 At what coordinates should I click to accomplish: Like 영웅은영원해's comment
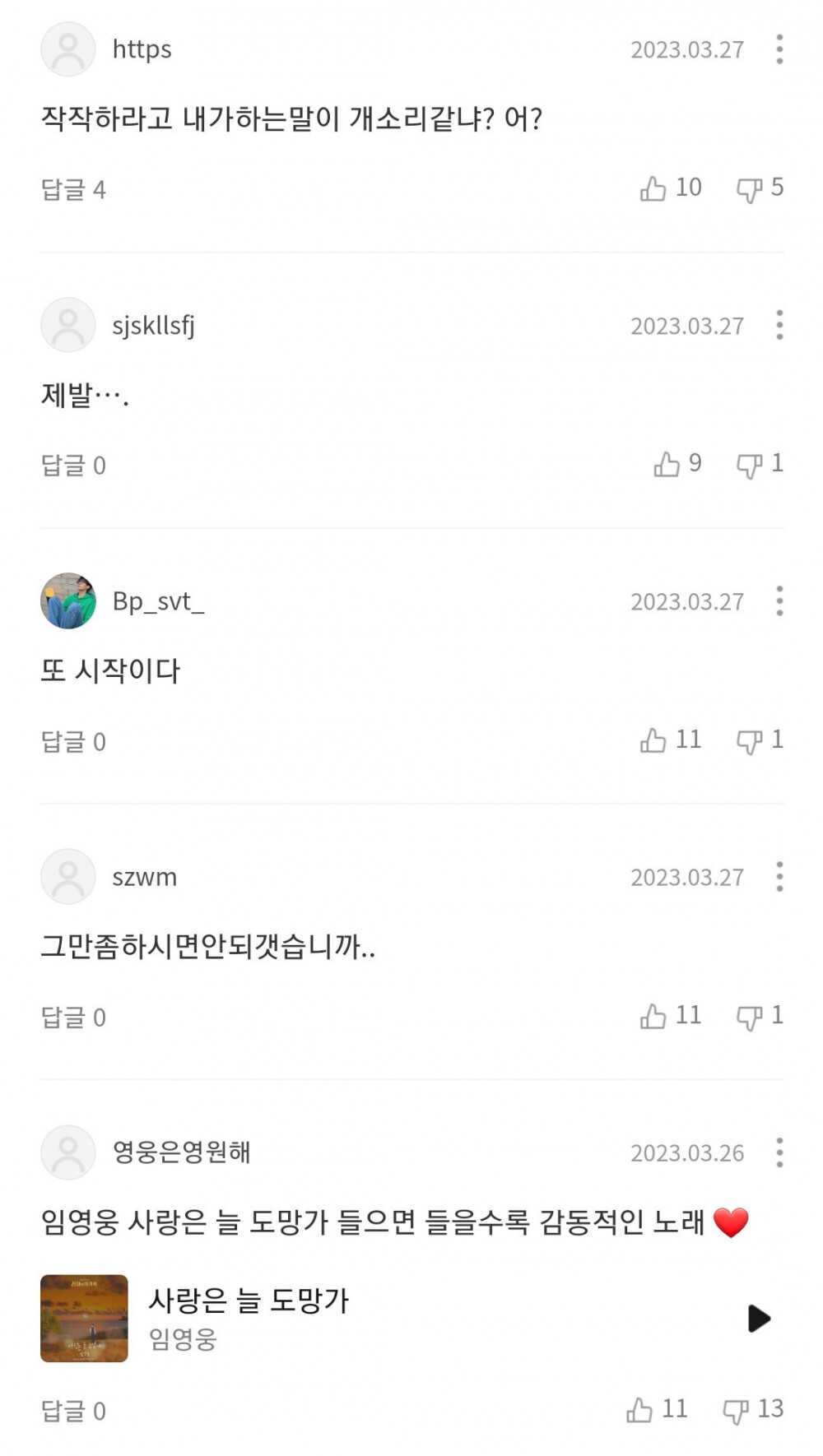(x=639, y=1410)
